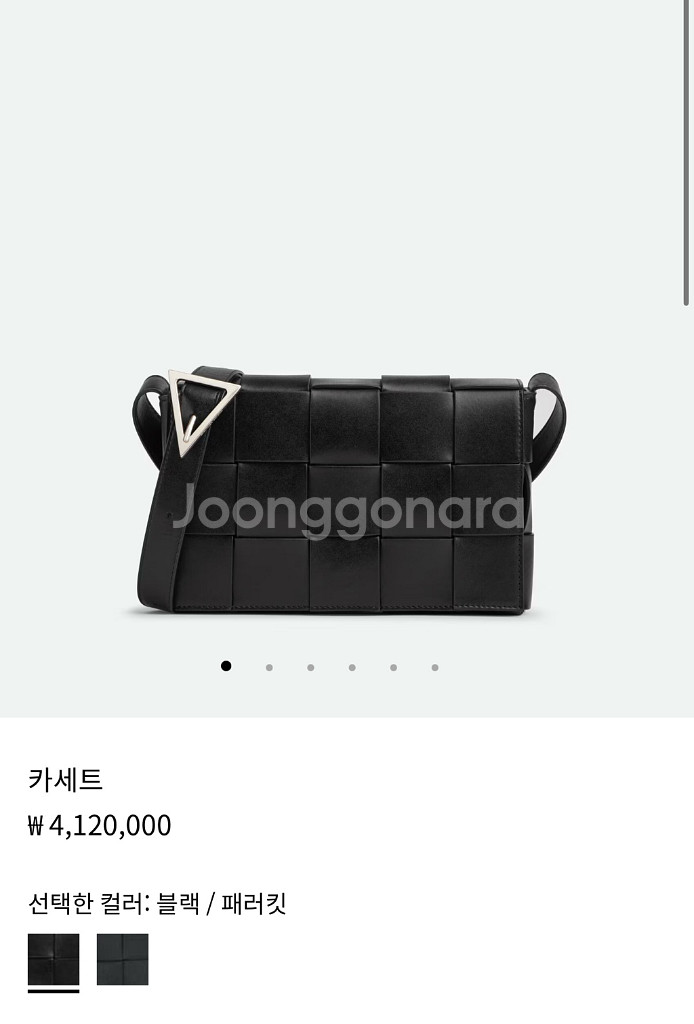Choose the dark green Parakeet color swatch
Screen dimensions: 694x1024
[x=122, y=960]
